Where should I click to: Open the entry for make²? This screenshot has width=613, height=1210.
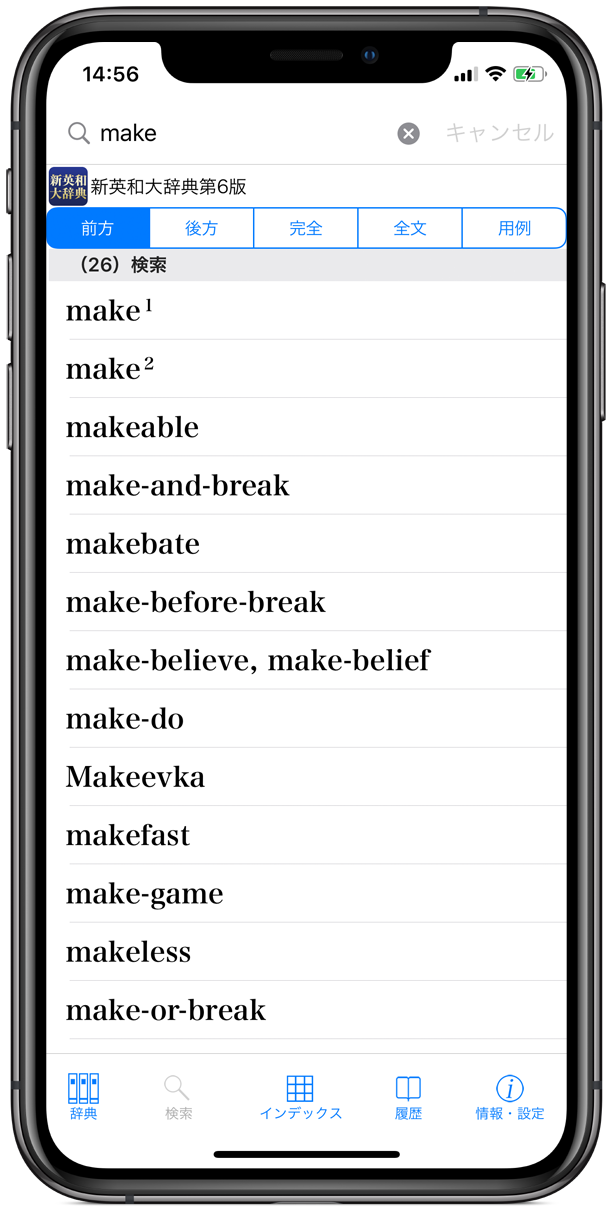(x=110, y=369)
